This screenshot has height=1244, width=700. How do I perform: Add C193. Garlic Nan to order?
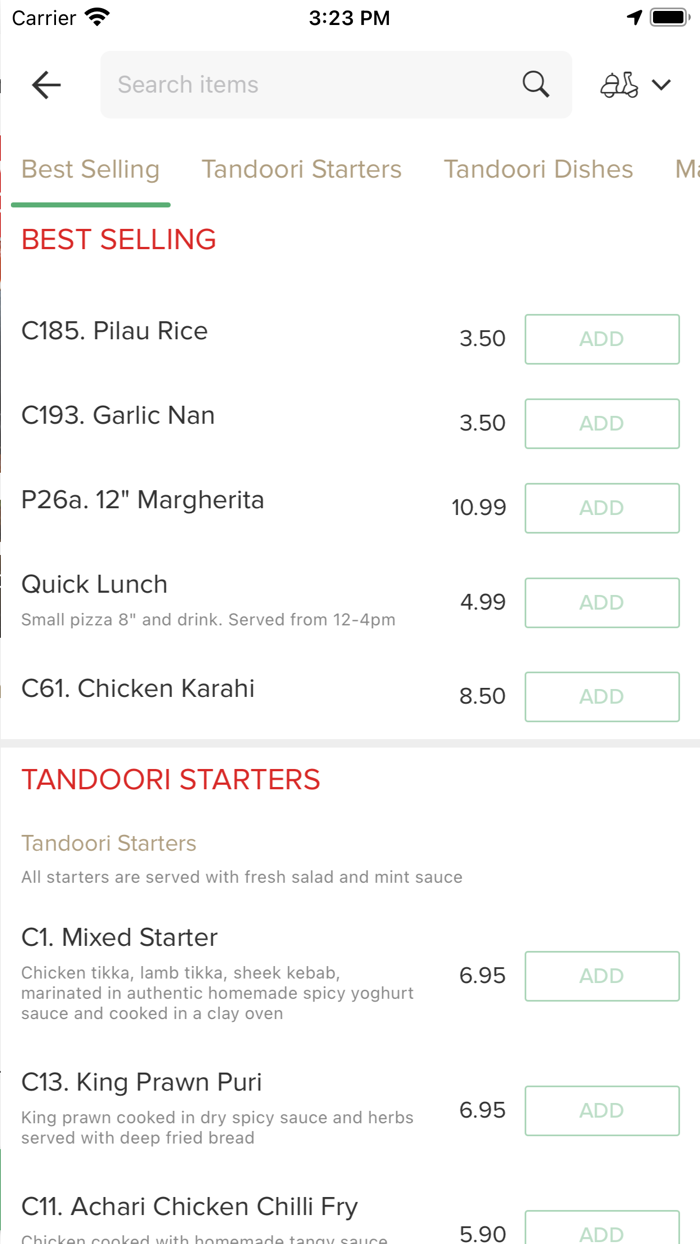(602, 423)
